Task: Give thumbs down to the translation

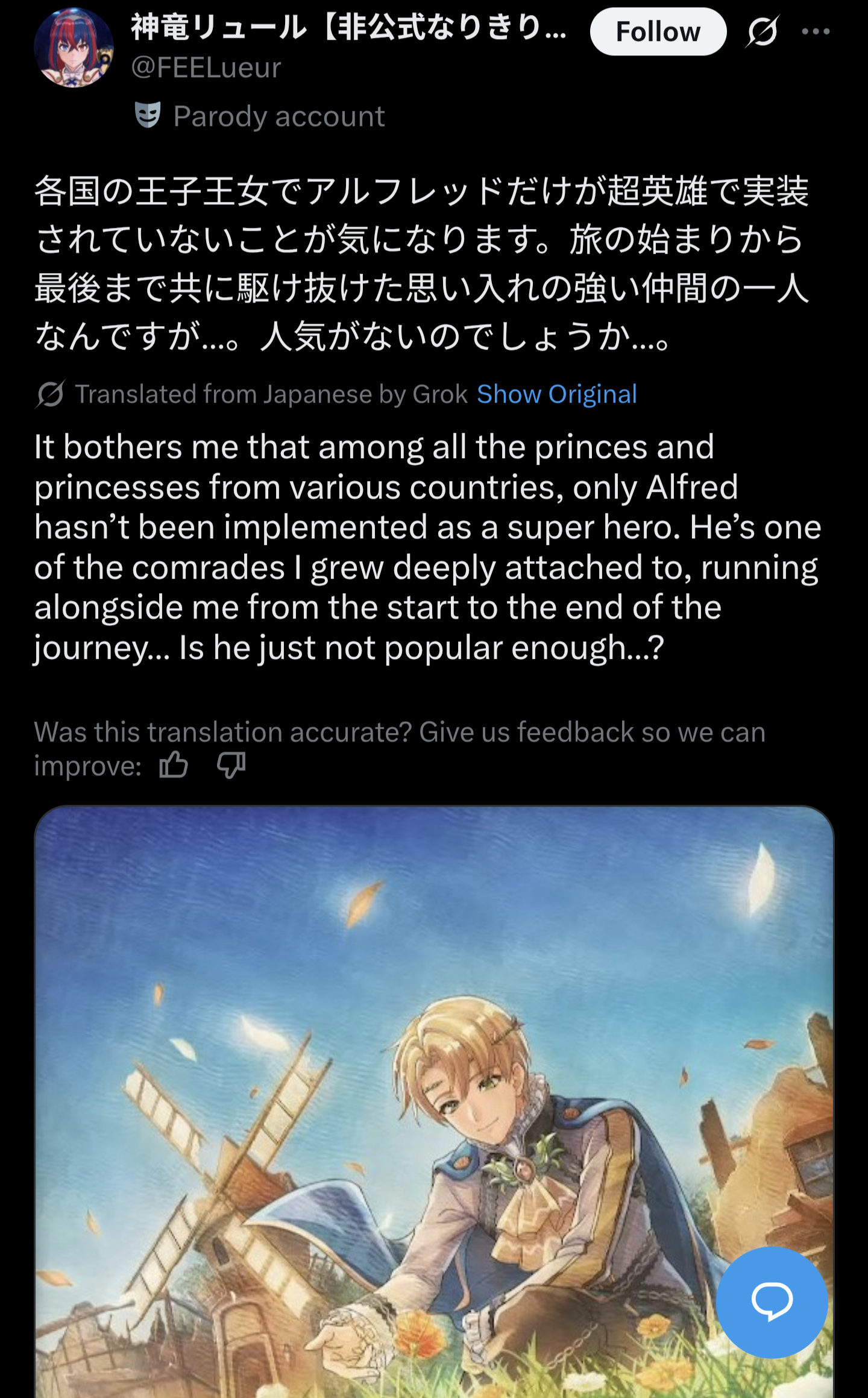Action: tap(231, 766)
